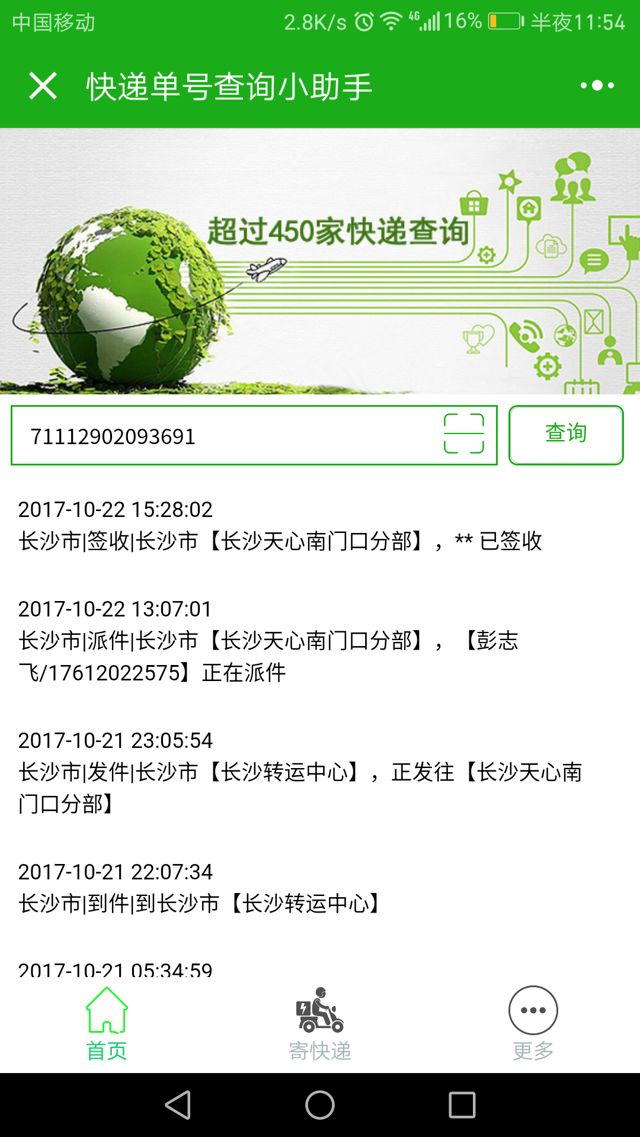
Task: Open the three-dot overflow menu
Action: point(597,86)
